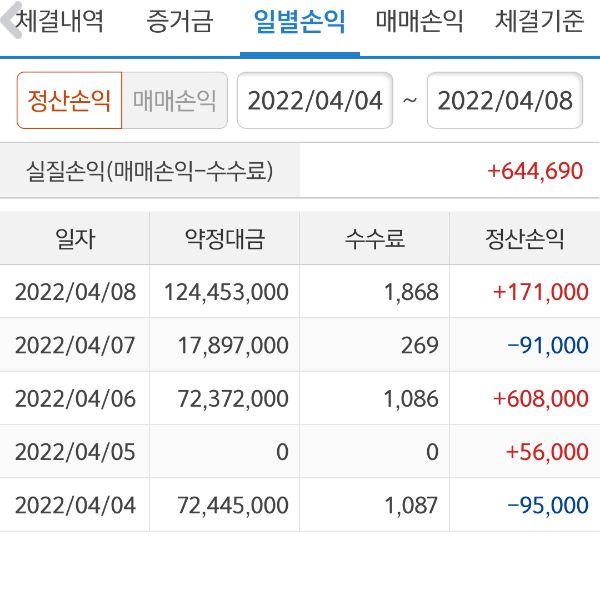Choose the 매매손익 segment button
600x600 pixels.
(x=174, y=100)
